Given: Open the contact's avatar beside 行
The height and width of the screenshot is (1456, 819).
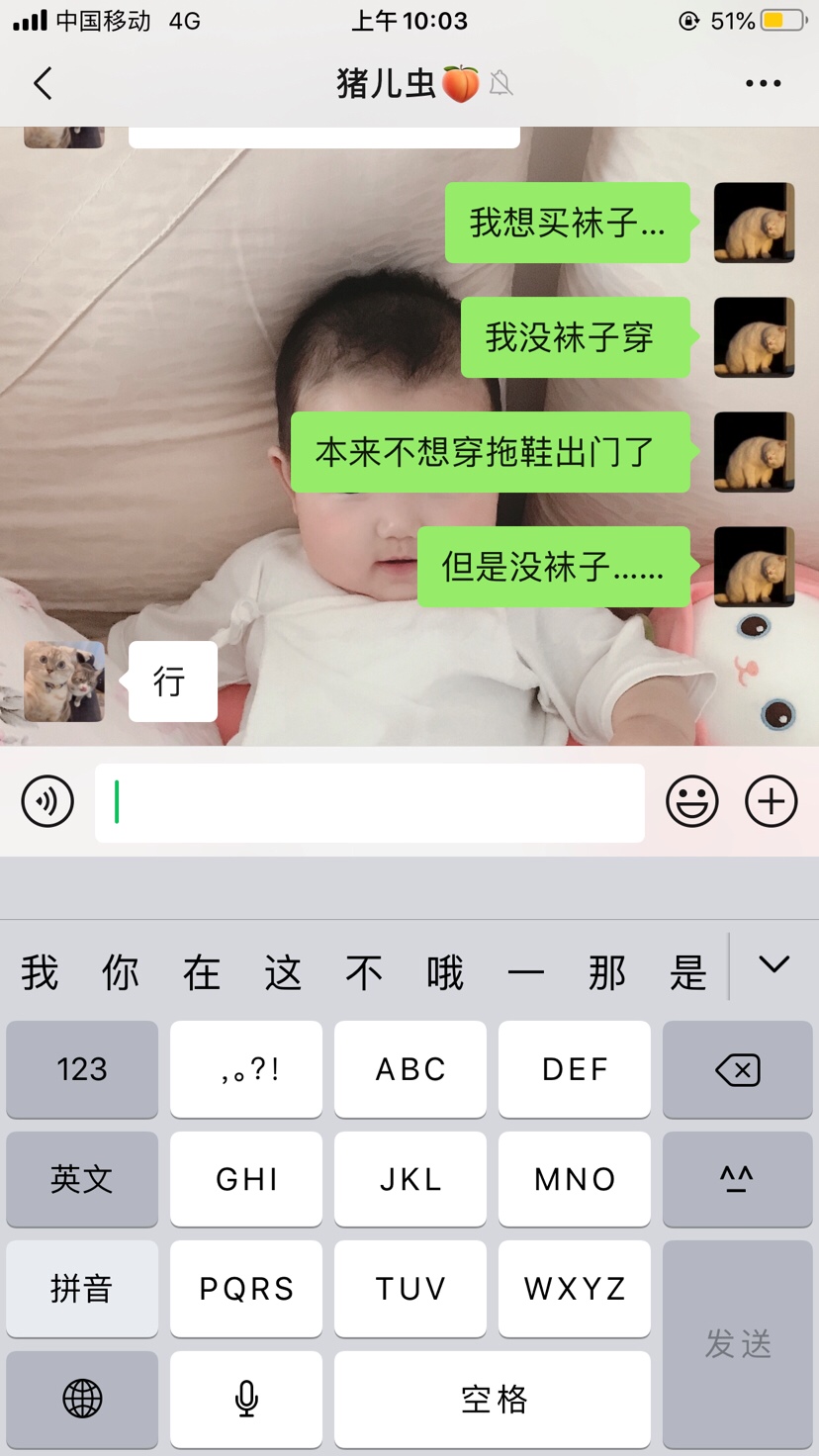Looking at the screenshot, I should [64, 682].
